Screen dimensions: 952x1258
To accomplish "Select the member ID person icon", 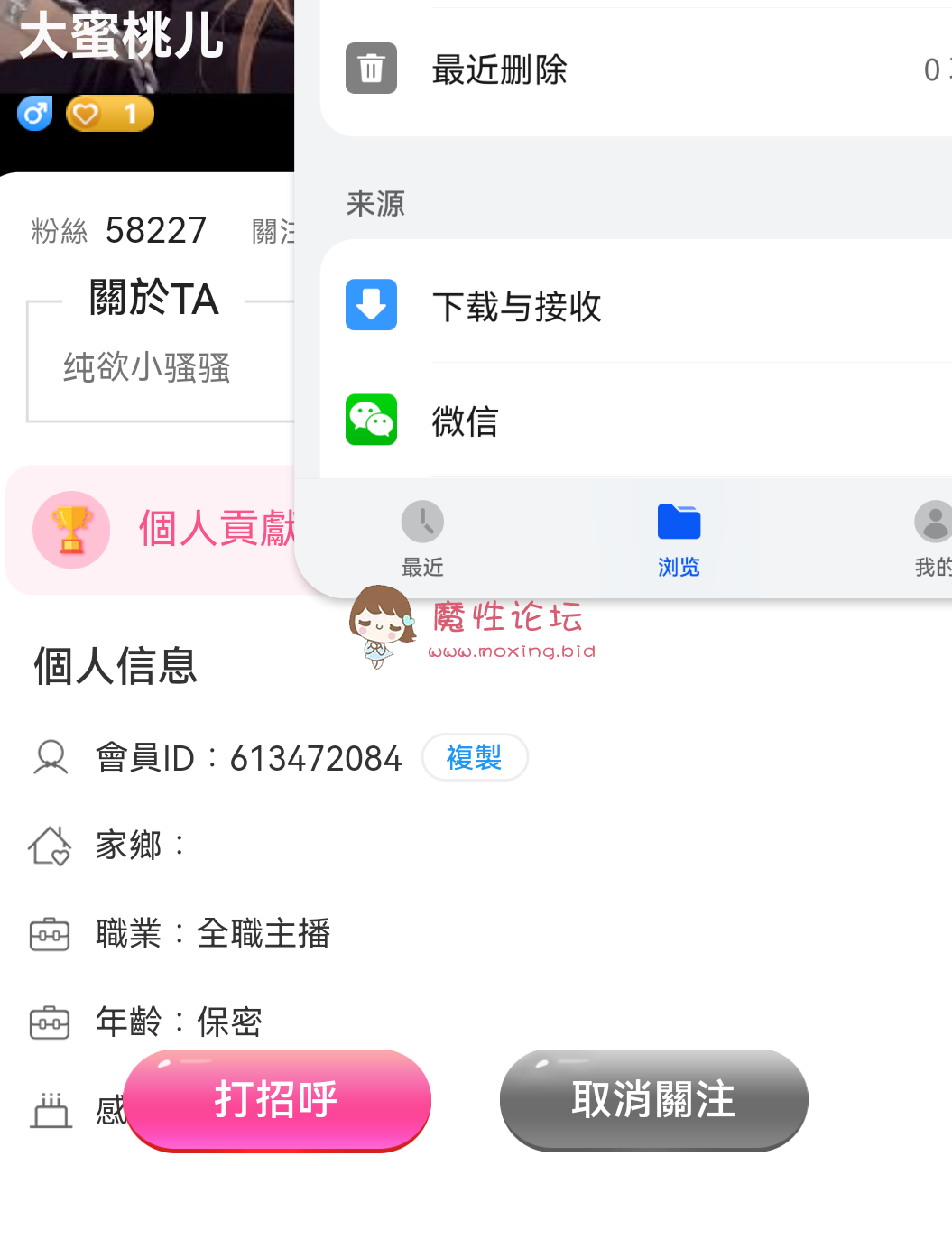I will (50, 758).
